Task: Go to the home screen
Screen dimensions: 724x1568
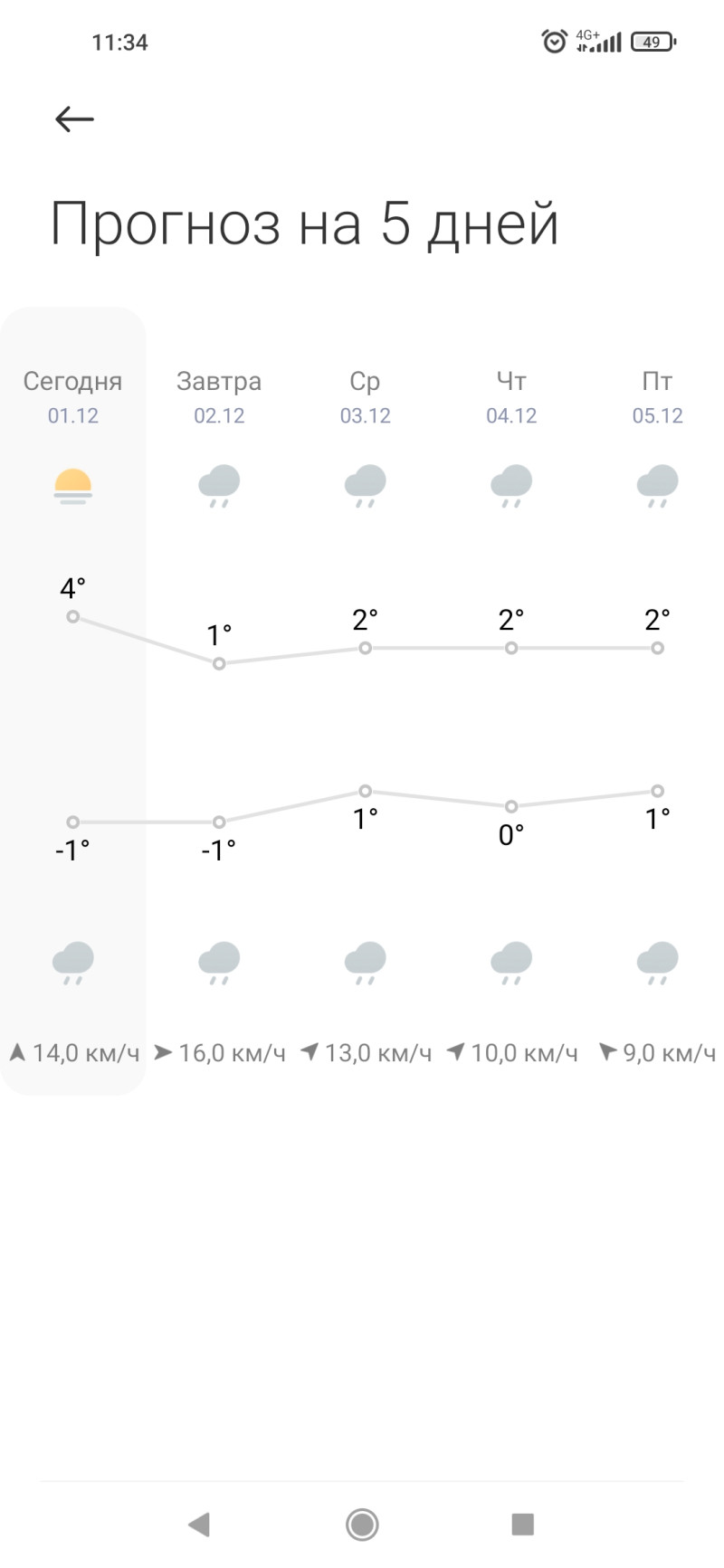Action: tap(362, 1525)
